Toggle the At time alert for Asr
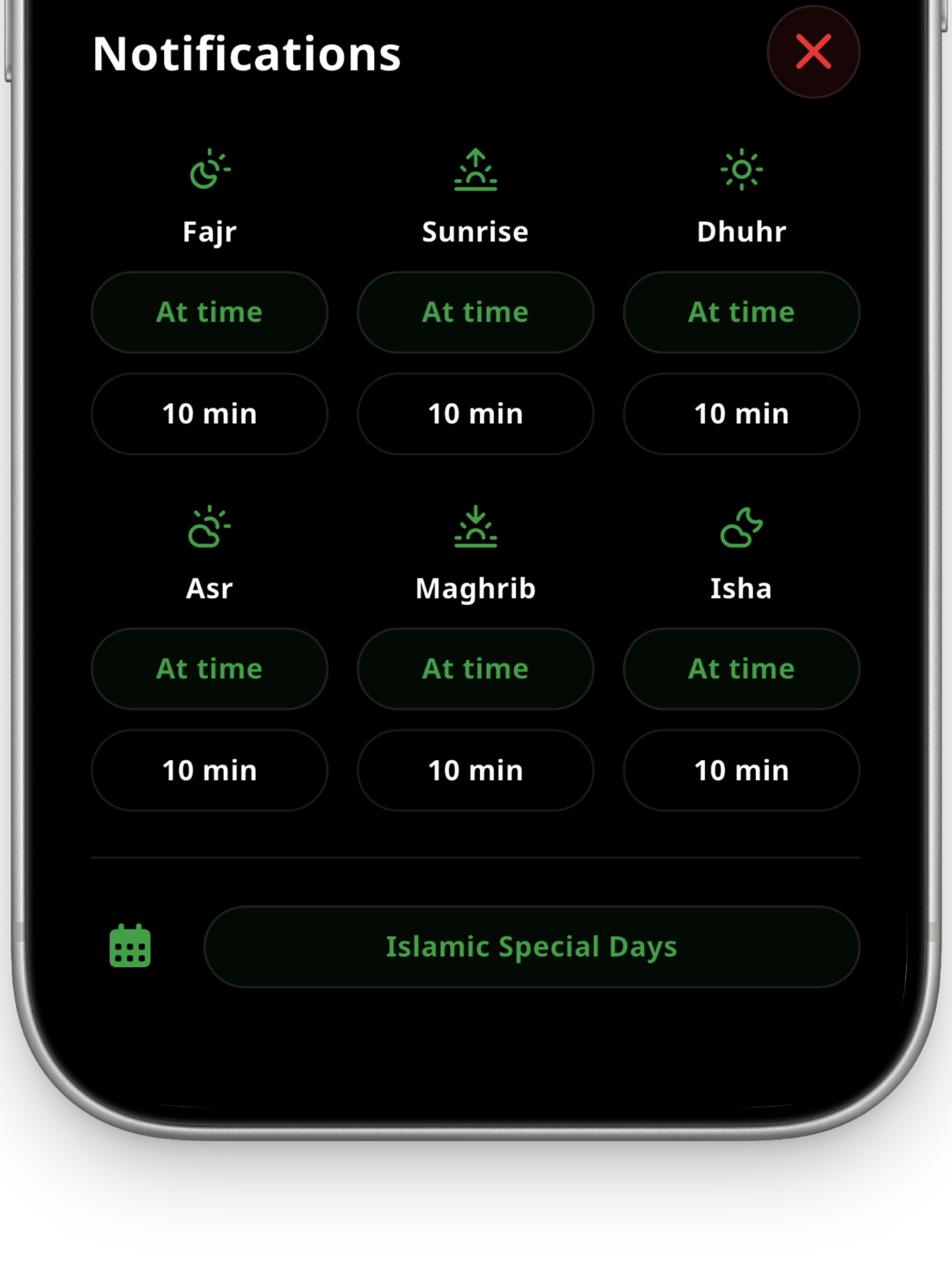Screen dimensions: 952x1266 [209, 668]
